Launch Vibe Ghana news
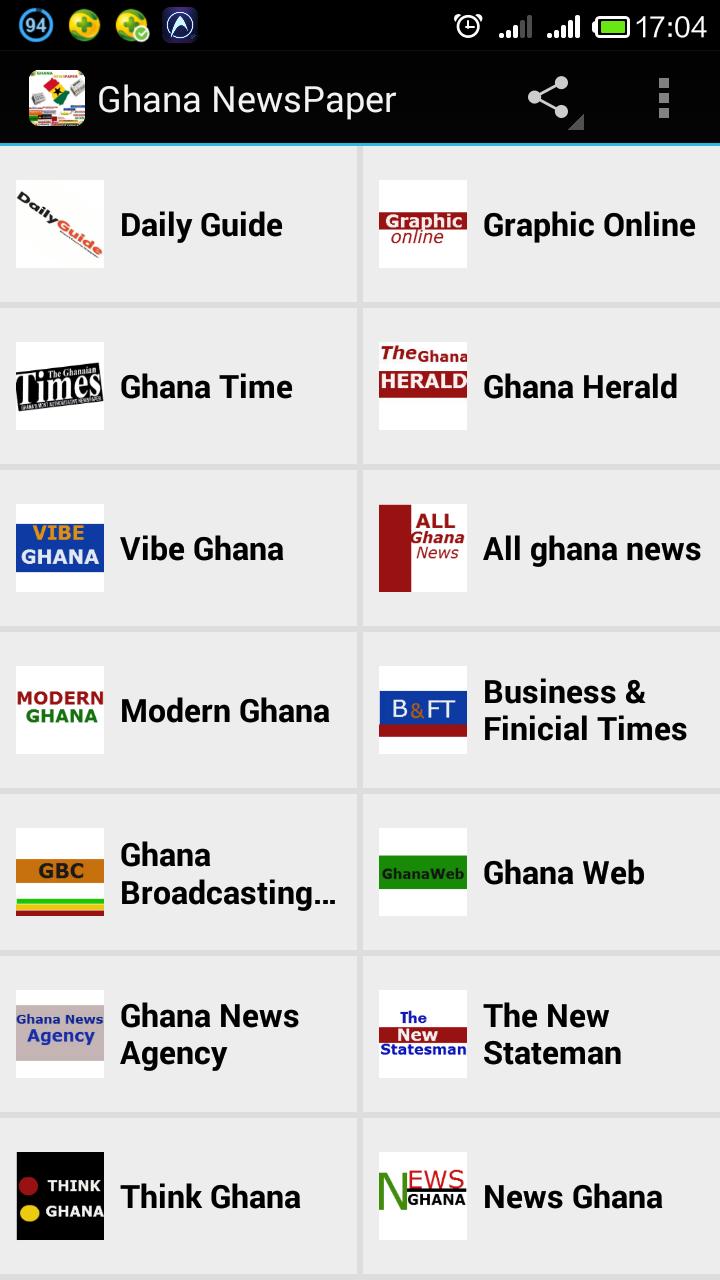This screenshot has height=1280, width=720. tap(178, 549)
